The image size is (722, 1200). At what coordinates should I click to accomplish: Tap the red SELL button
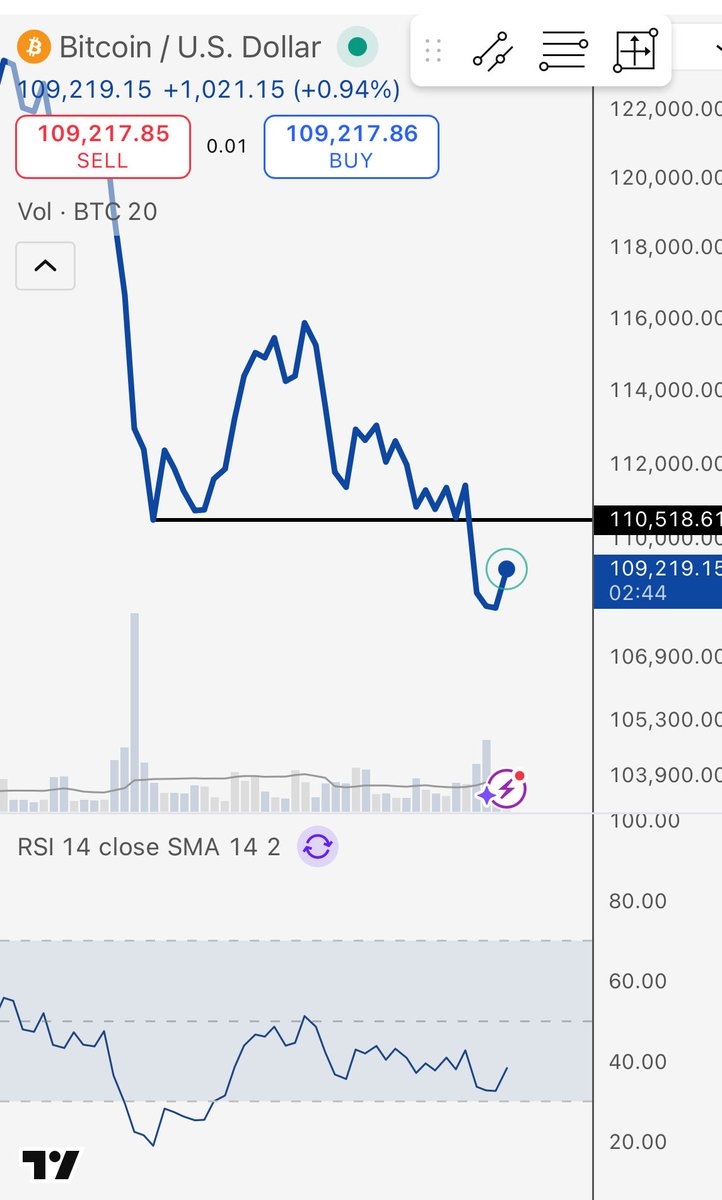[102, 146]
